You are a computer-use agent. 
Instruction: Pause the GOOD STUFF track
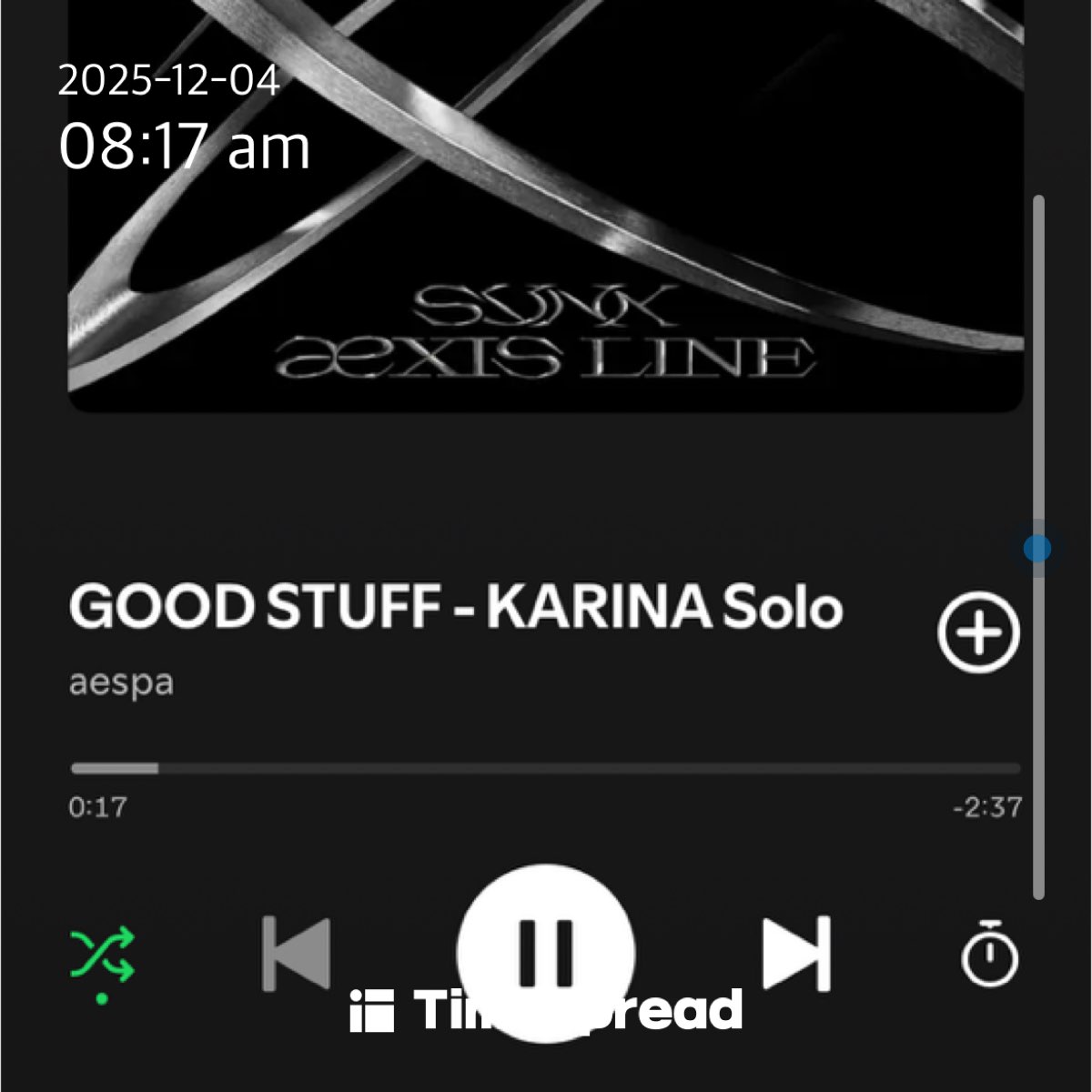tap(546, 953)
